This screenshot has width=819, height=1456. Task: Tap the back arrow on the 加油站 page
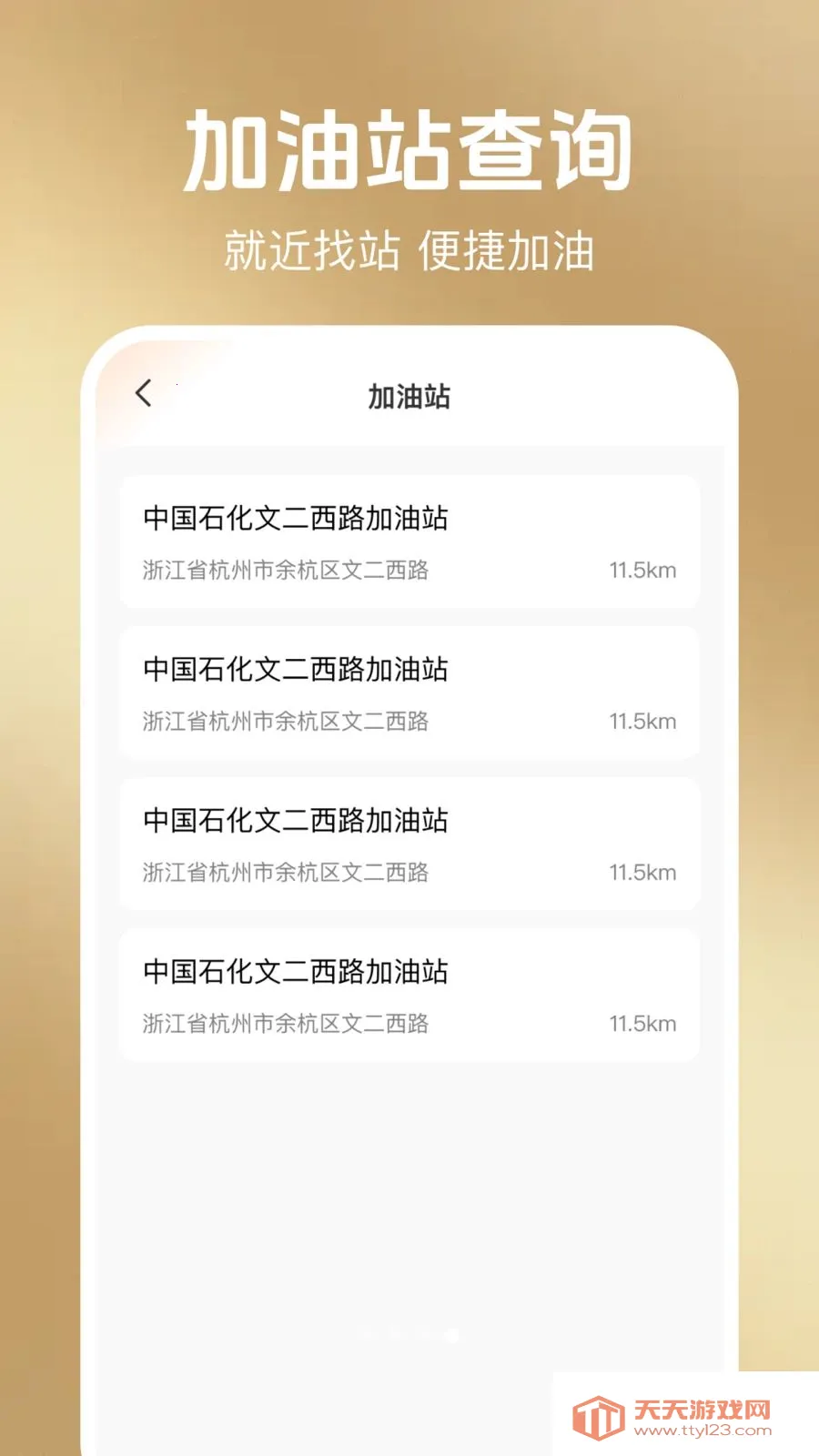point(144,393)
